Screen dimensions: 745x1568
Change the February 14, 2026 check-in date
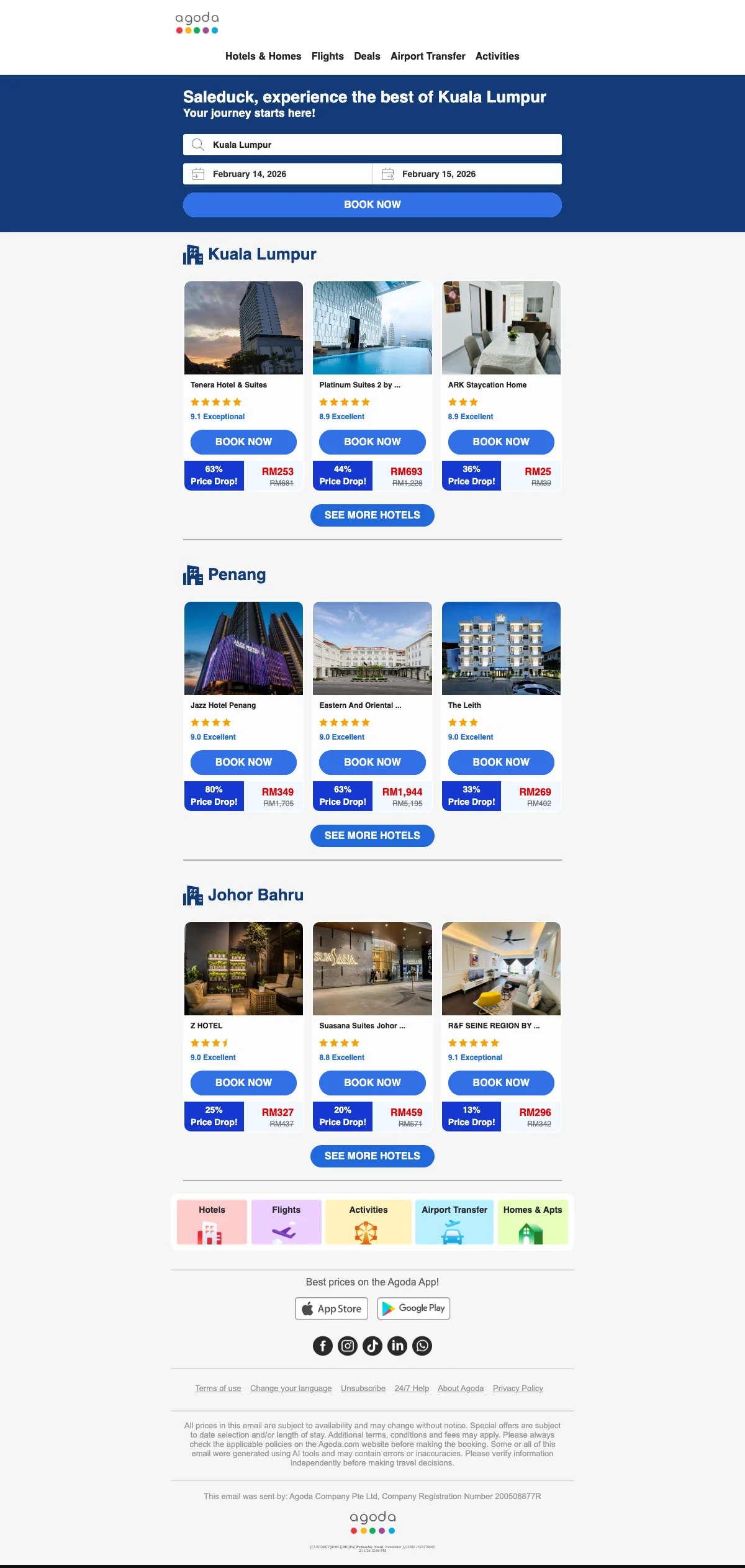[x=278, y=174]
